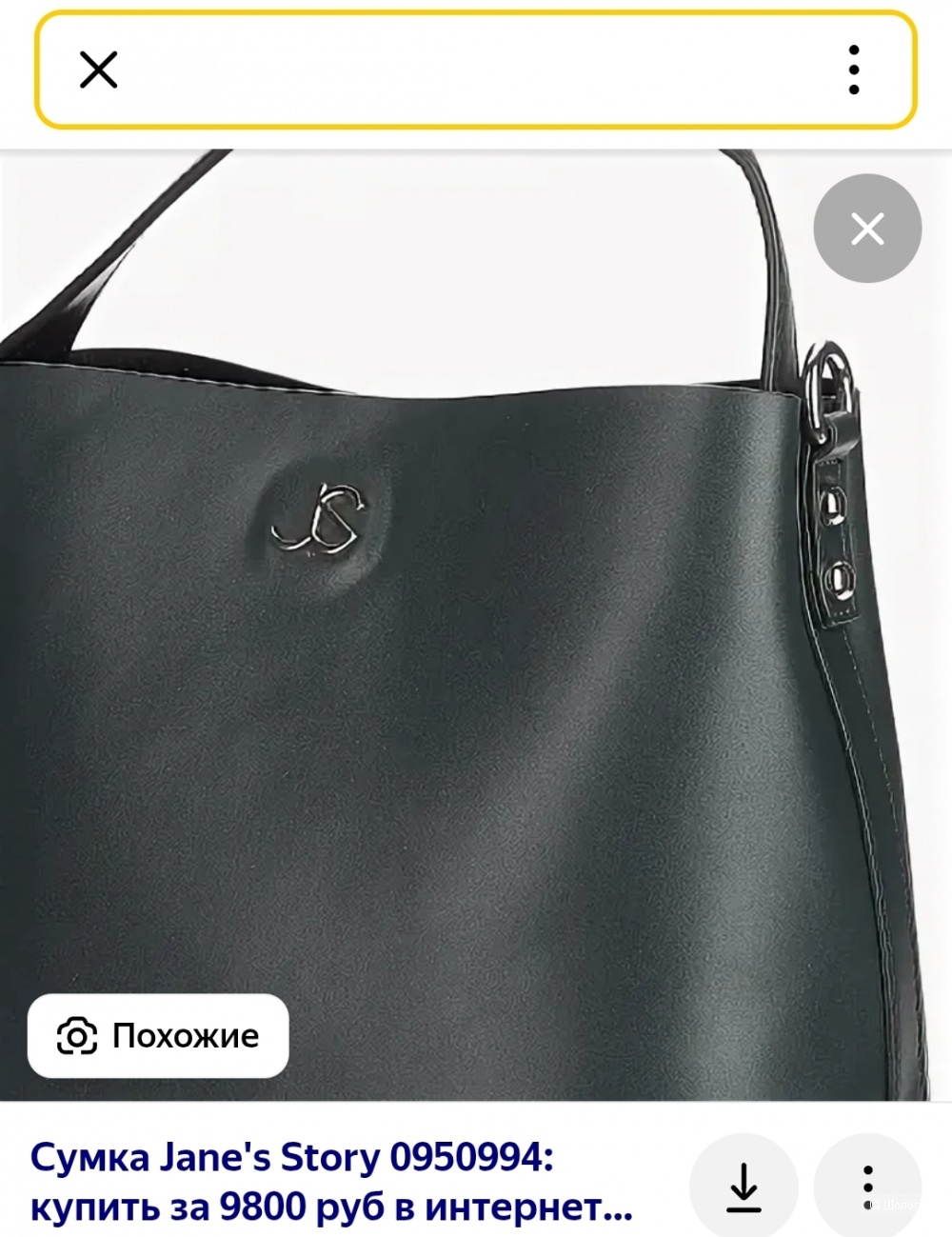Find similar images with Похожие
Image resolution: width=952 pixels, height=1237 pixels.
pyautogui.click(x=158, y=1035)
